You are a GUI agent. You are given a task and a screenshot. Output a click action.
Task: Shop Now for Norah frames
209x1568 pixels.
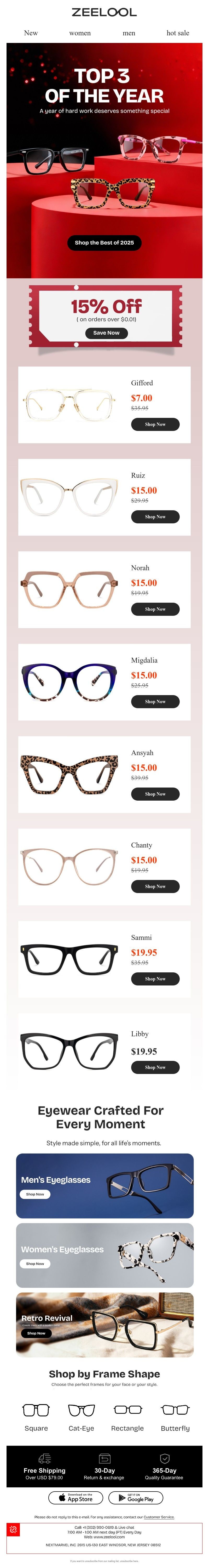coord(155,609)
